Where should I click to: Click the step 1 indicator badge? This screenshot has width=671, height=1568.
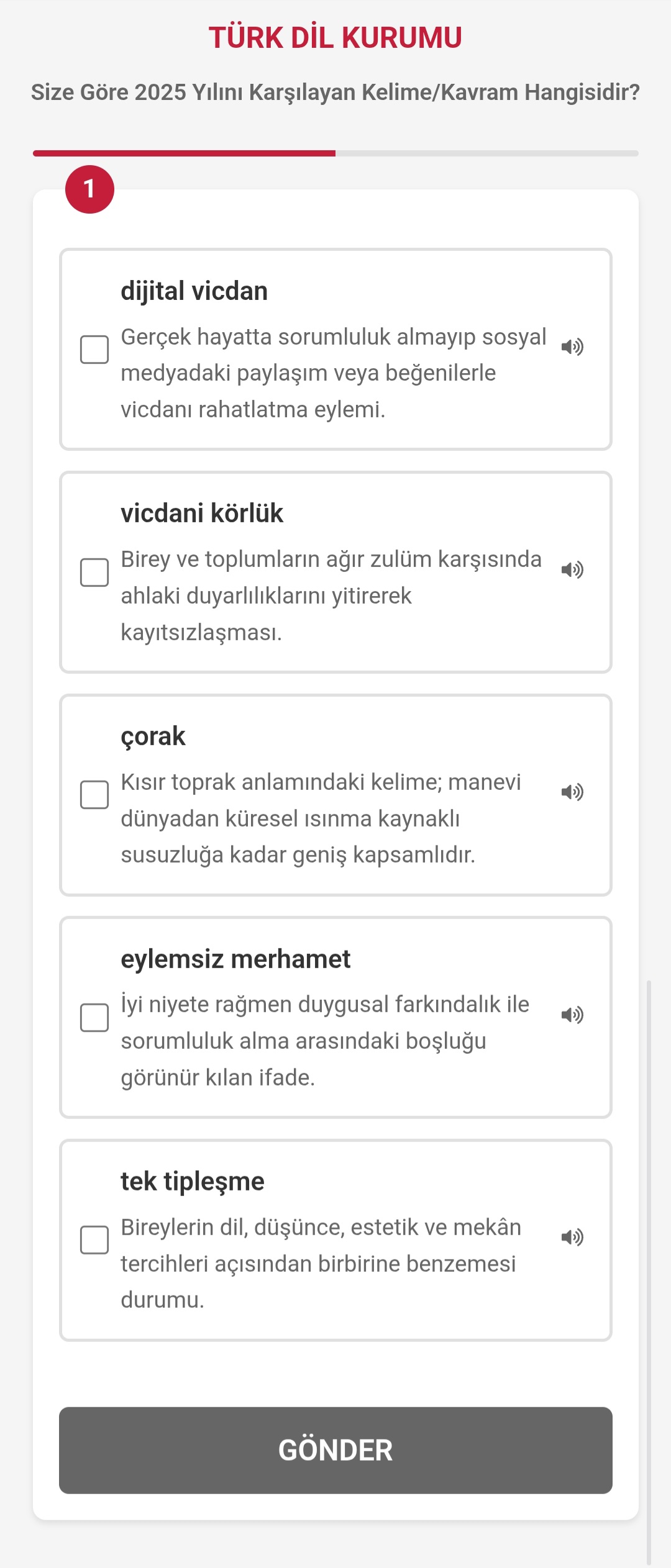click(91, 189)
